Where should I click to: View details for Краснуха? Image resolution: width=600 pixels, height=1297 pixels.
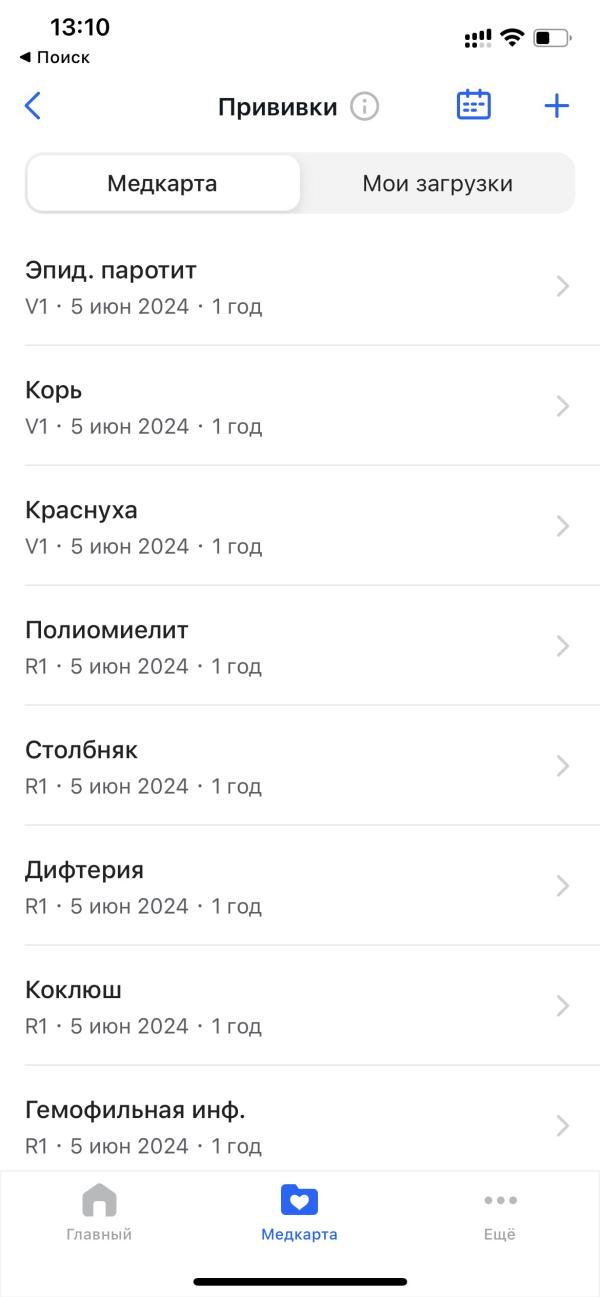pyautogui.click(x=300, y=526)
